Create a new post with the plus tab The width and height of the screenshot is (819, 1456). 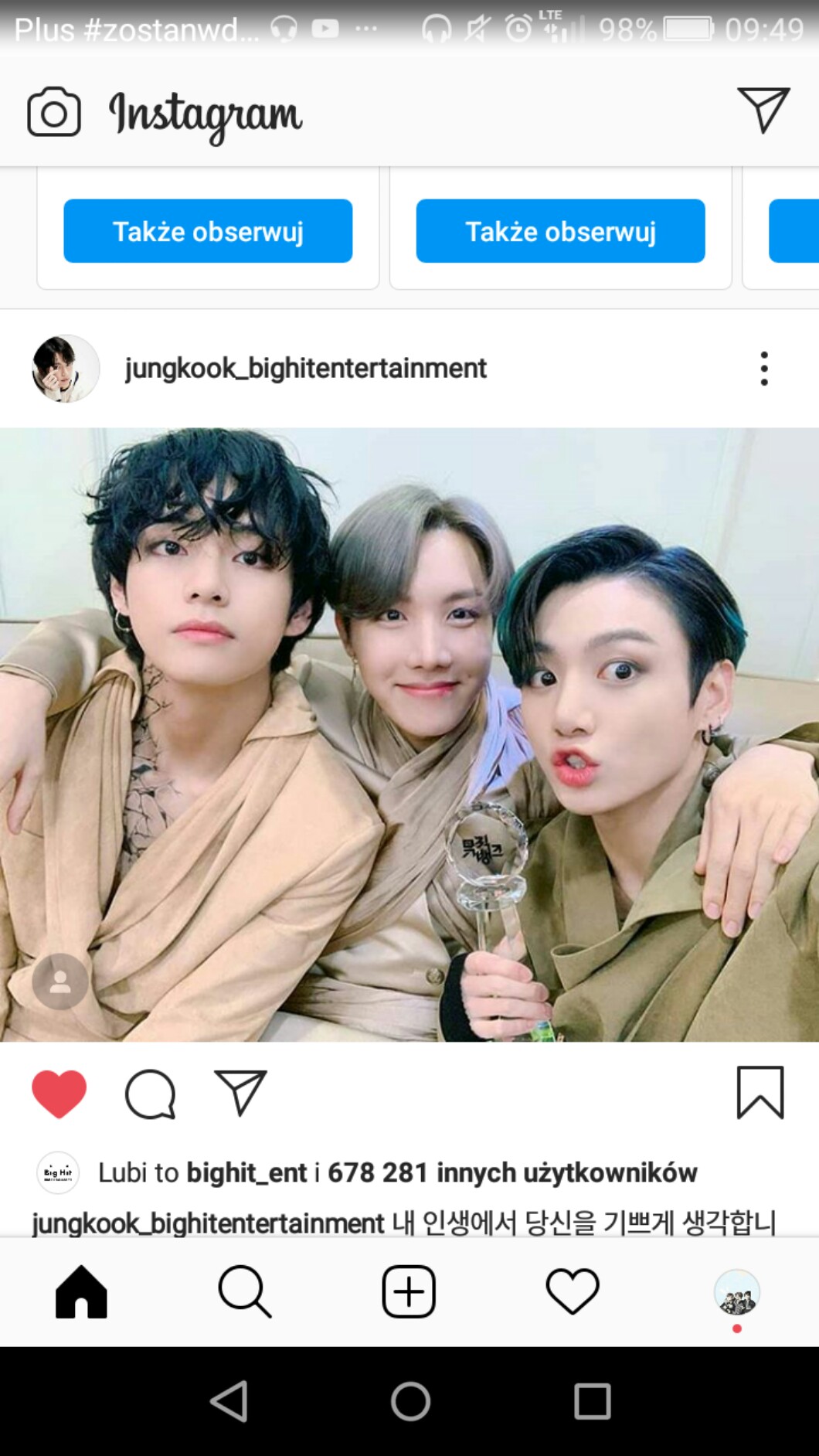(x=409, y=1291)
